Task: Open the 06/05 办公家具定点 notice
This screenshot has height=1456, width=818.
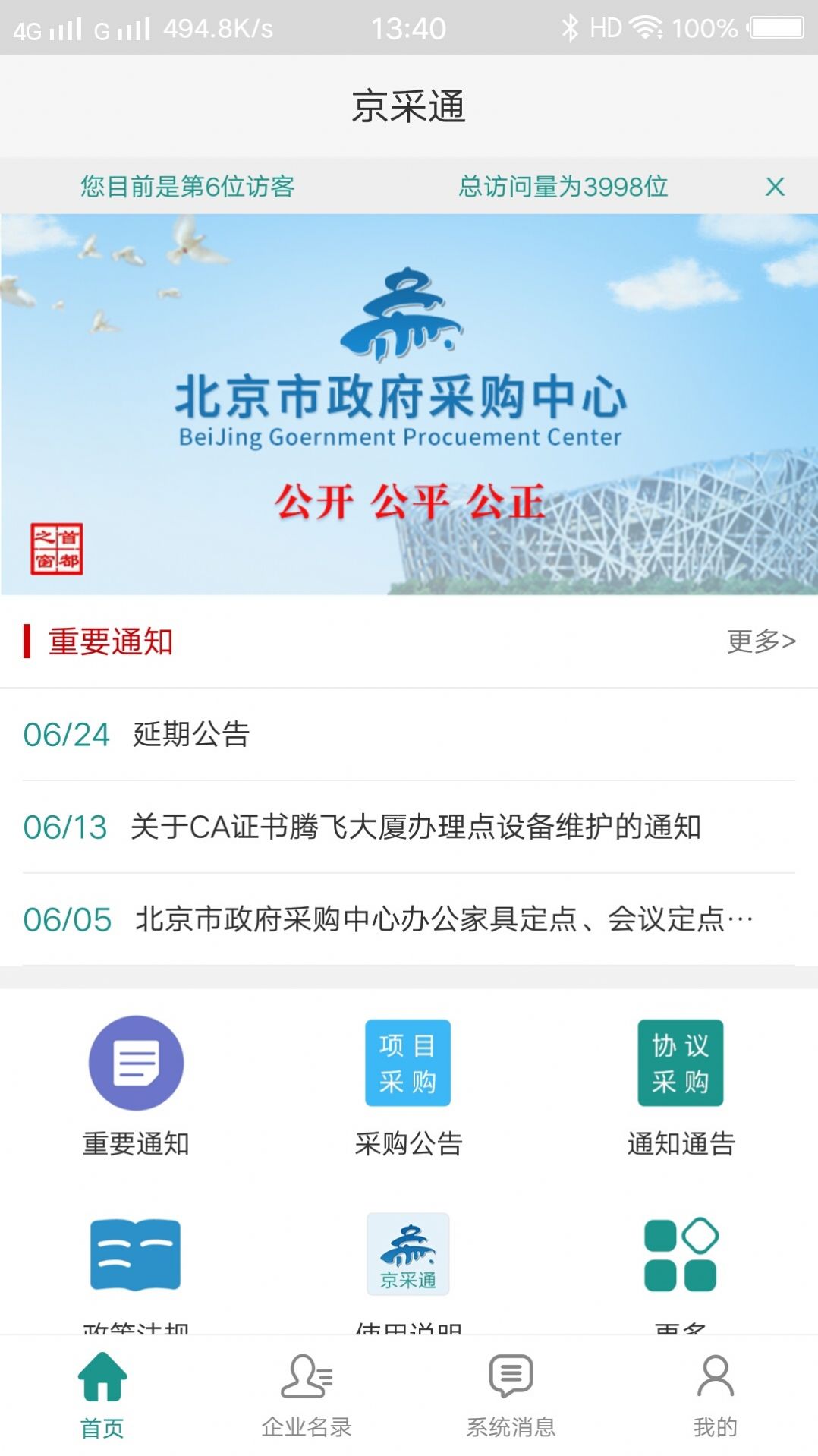Action: point(379,919)
